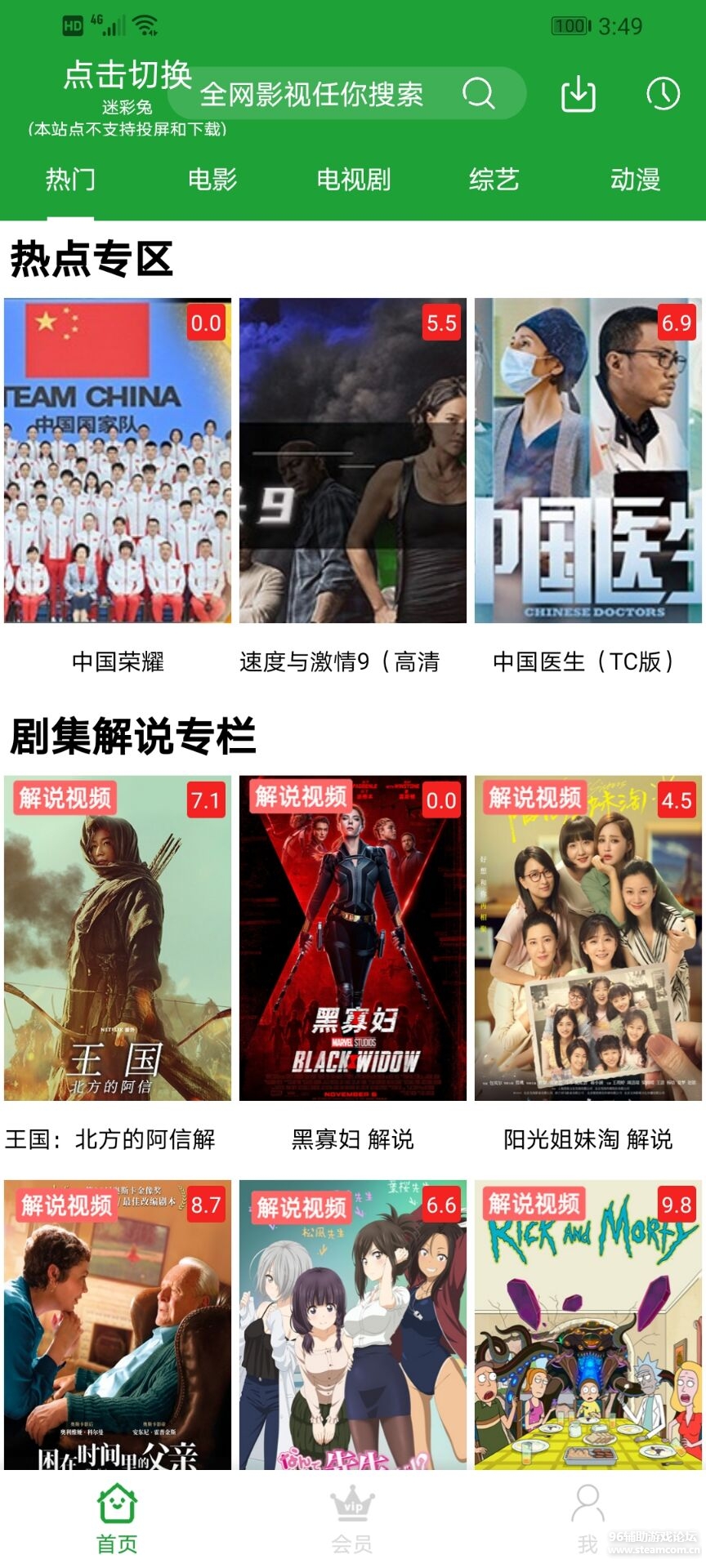Screen dimensions: 706x1568
Task: Open 王国：北方的阿信 commentary video
Action: (x=118, y=938)
